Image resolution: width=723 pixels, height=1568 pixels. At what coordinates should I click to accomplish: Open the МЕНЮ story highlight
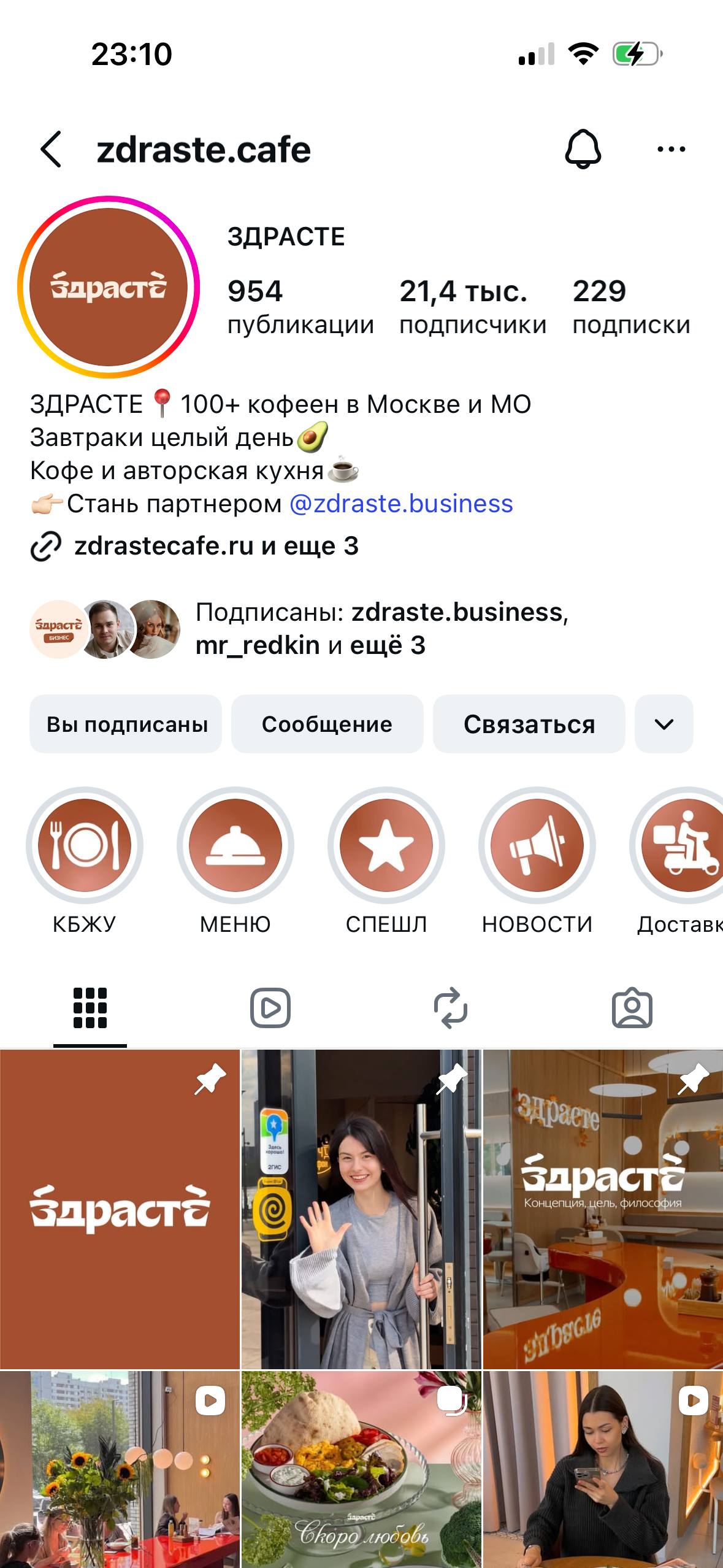pos(235,845)
